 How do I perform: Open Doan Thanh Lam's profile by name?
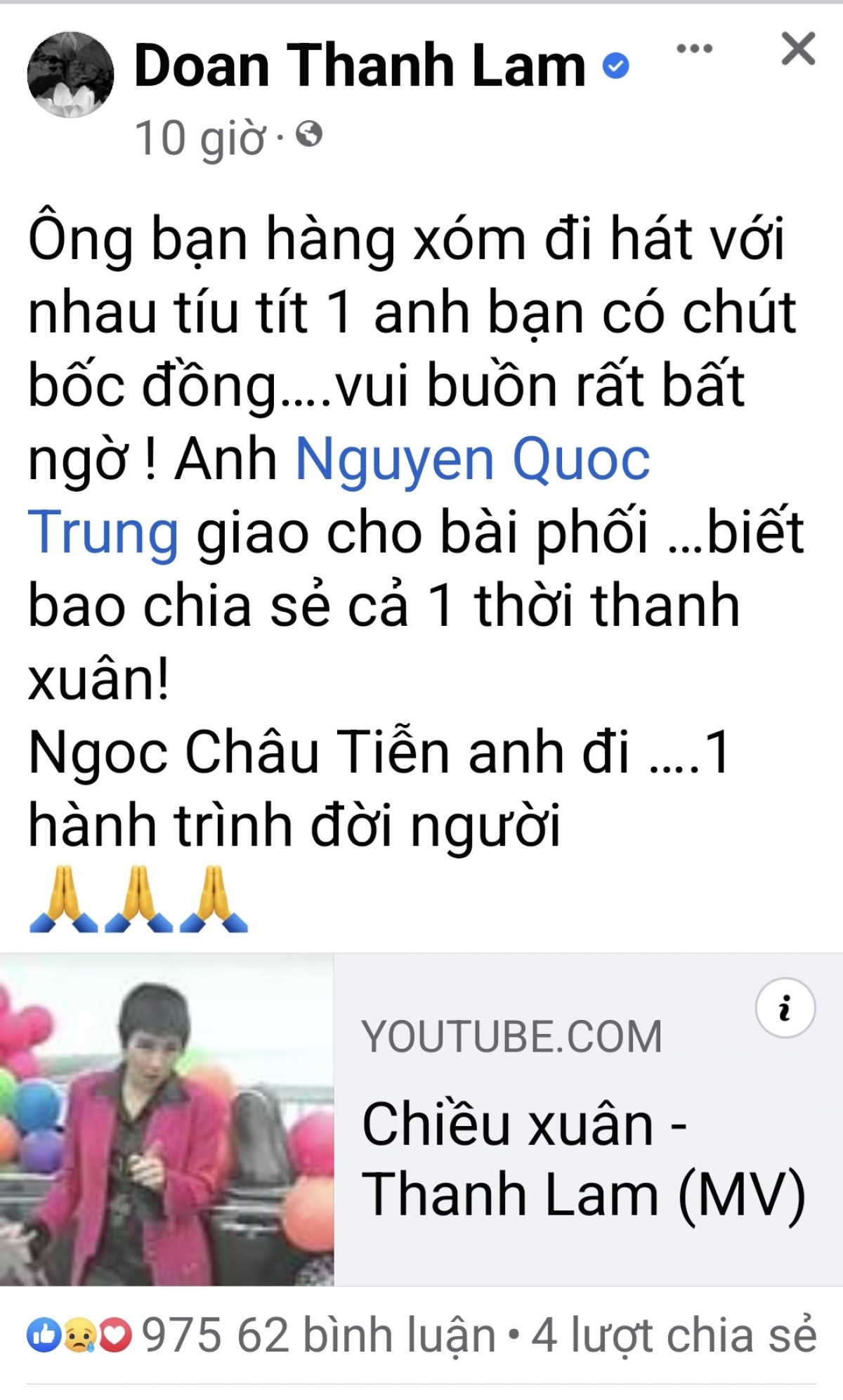pos(359,66)
